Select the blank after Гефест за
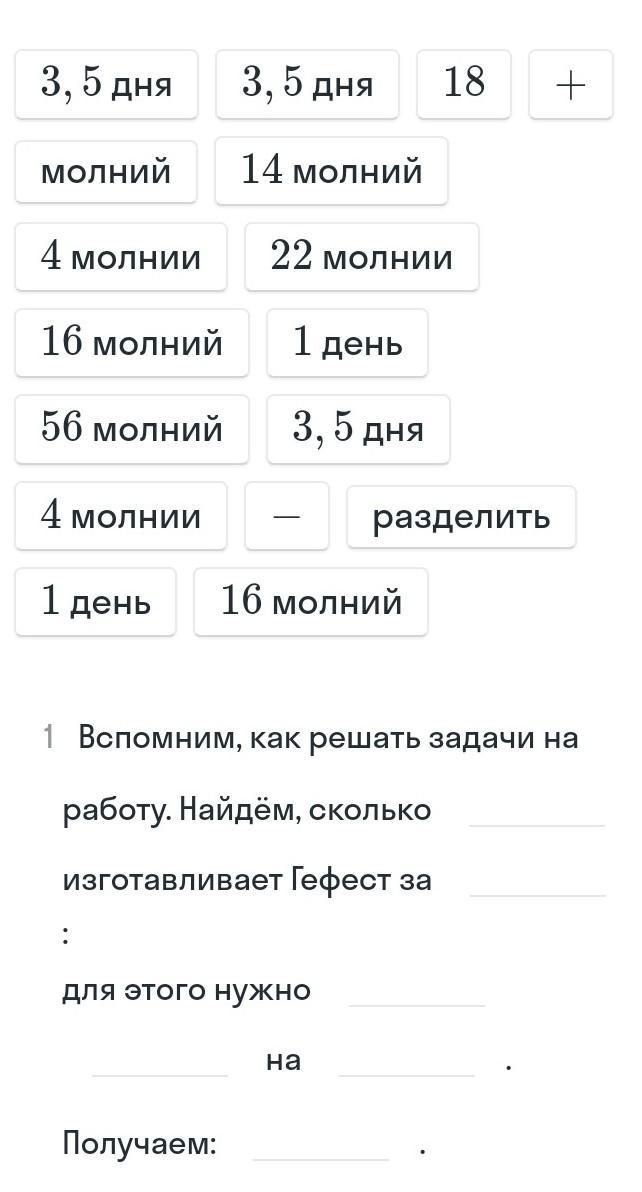Viewport: 642px width, 1192px height. click(x=537, y=880)
